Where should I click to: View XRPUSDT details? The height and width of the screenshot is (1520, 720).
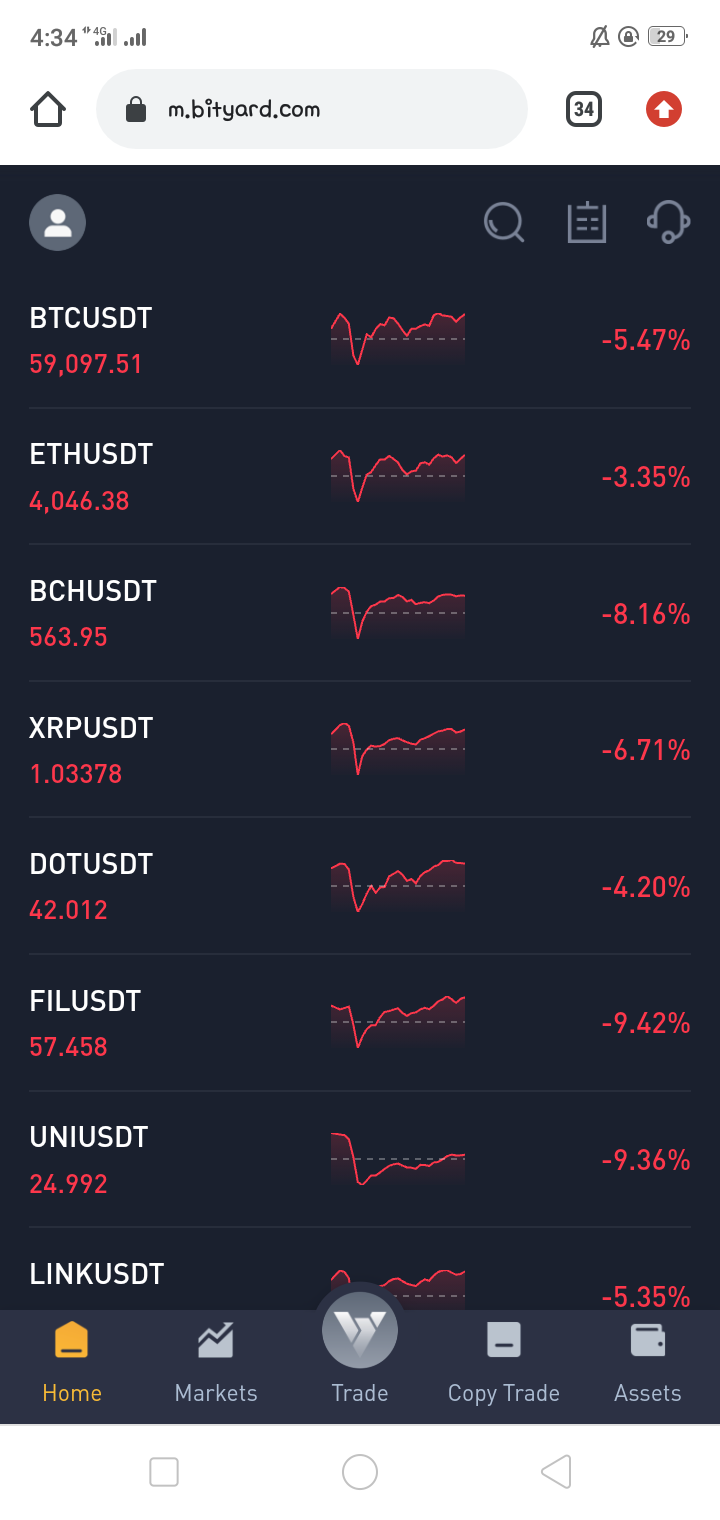[360, 750]
